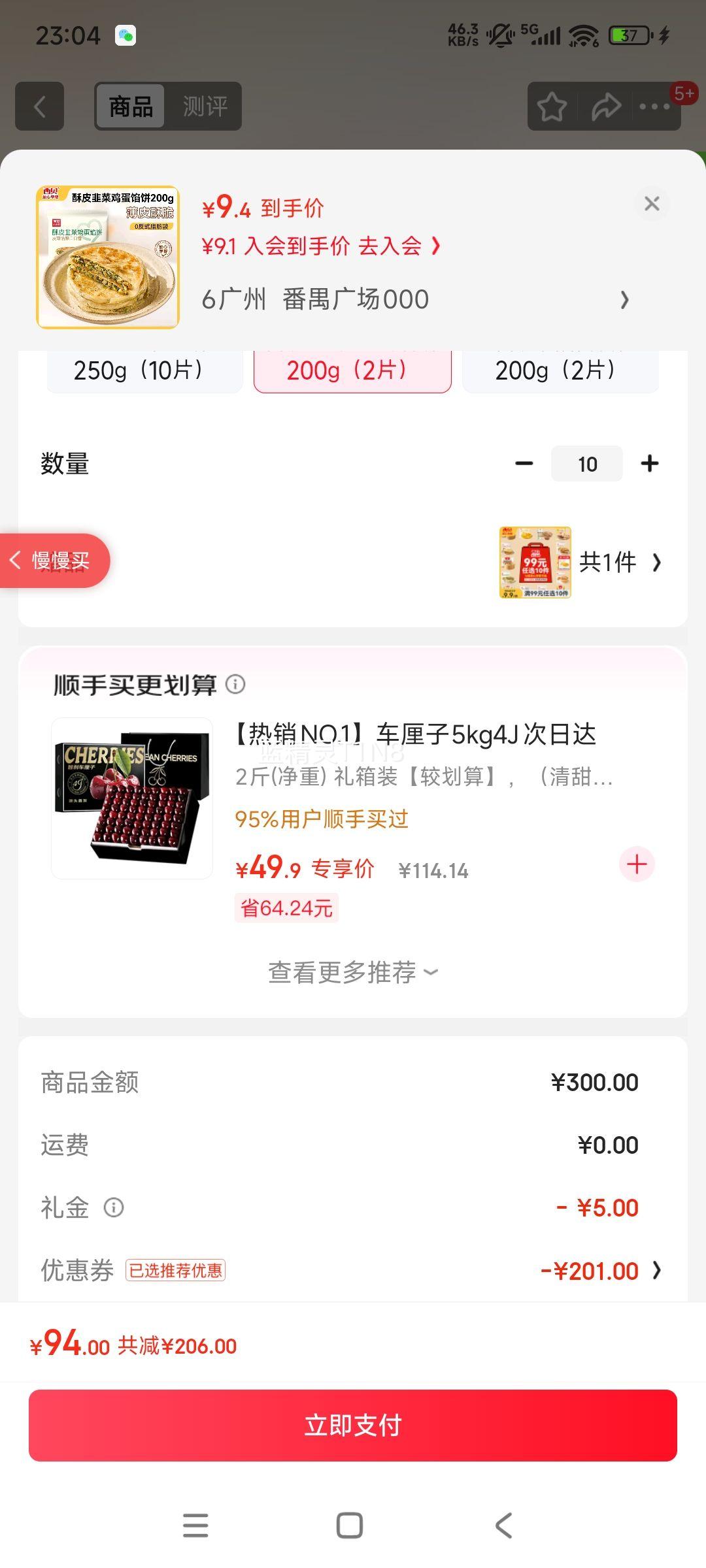
Task: Tap the star favorite icon
Action: [x=551, y=106]
